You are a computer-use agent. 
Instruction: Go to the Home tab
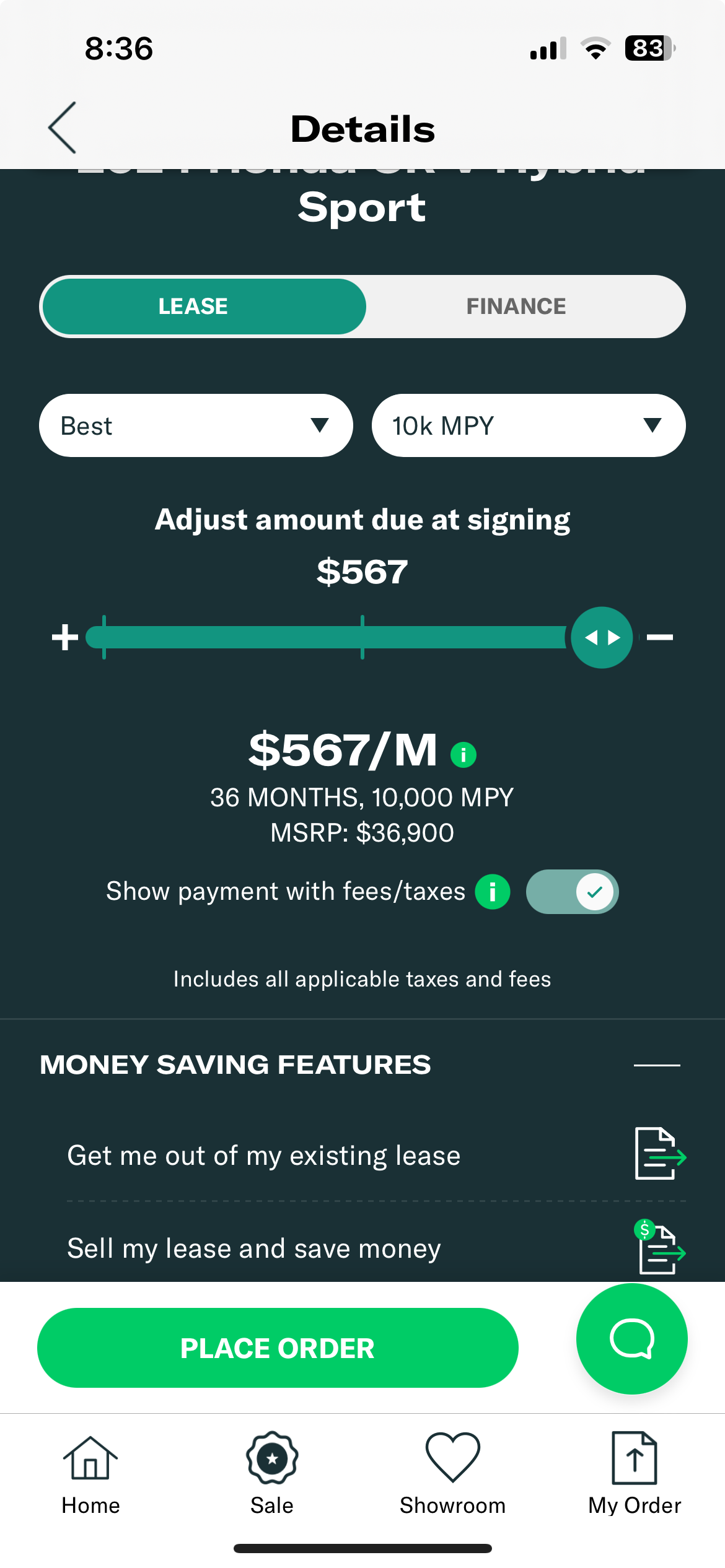pyautogui.click(x=90, y=1474)
